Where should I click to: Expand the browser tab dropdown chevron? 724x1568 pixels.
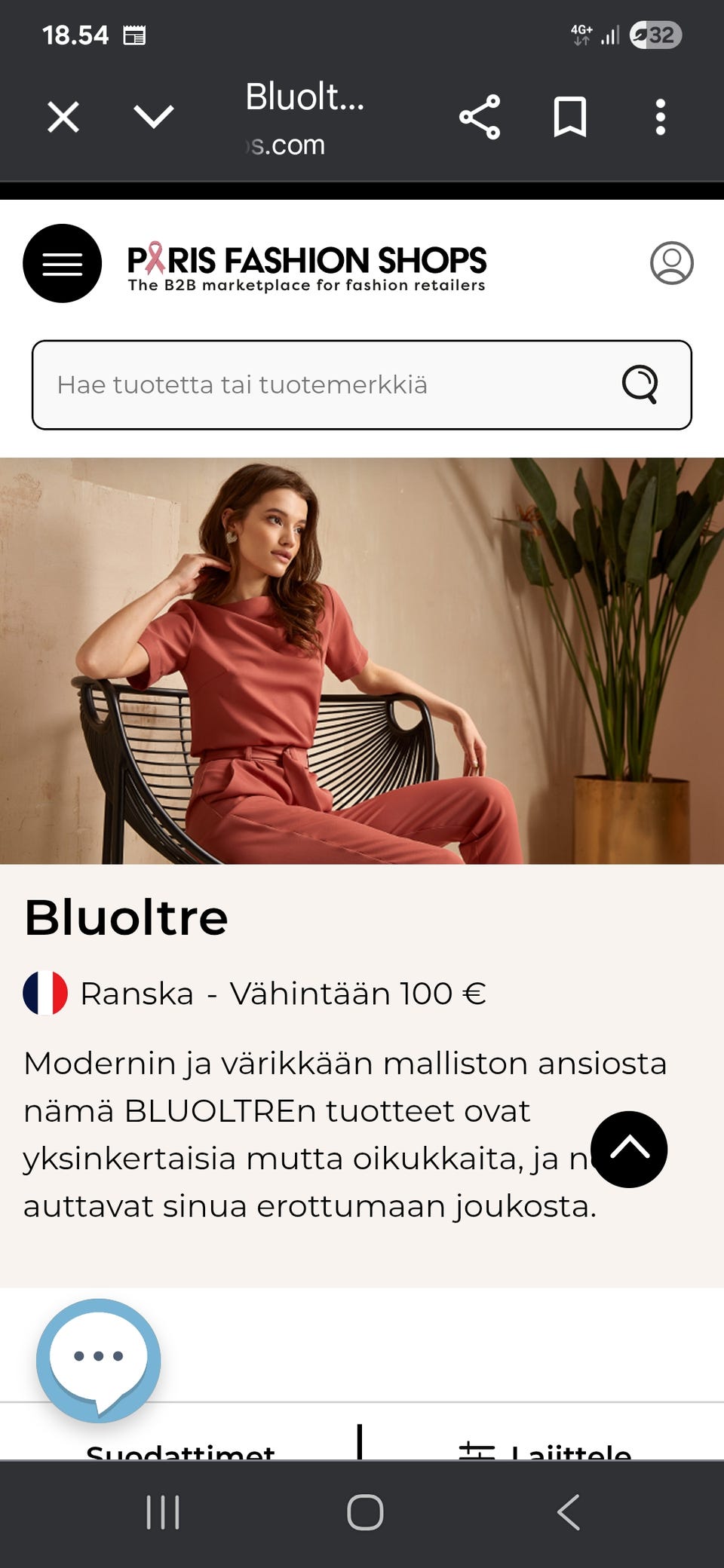coord(154,117)
